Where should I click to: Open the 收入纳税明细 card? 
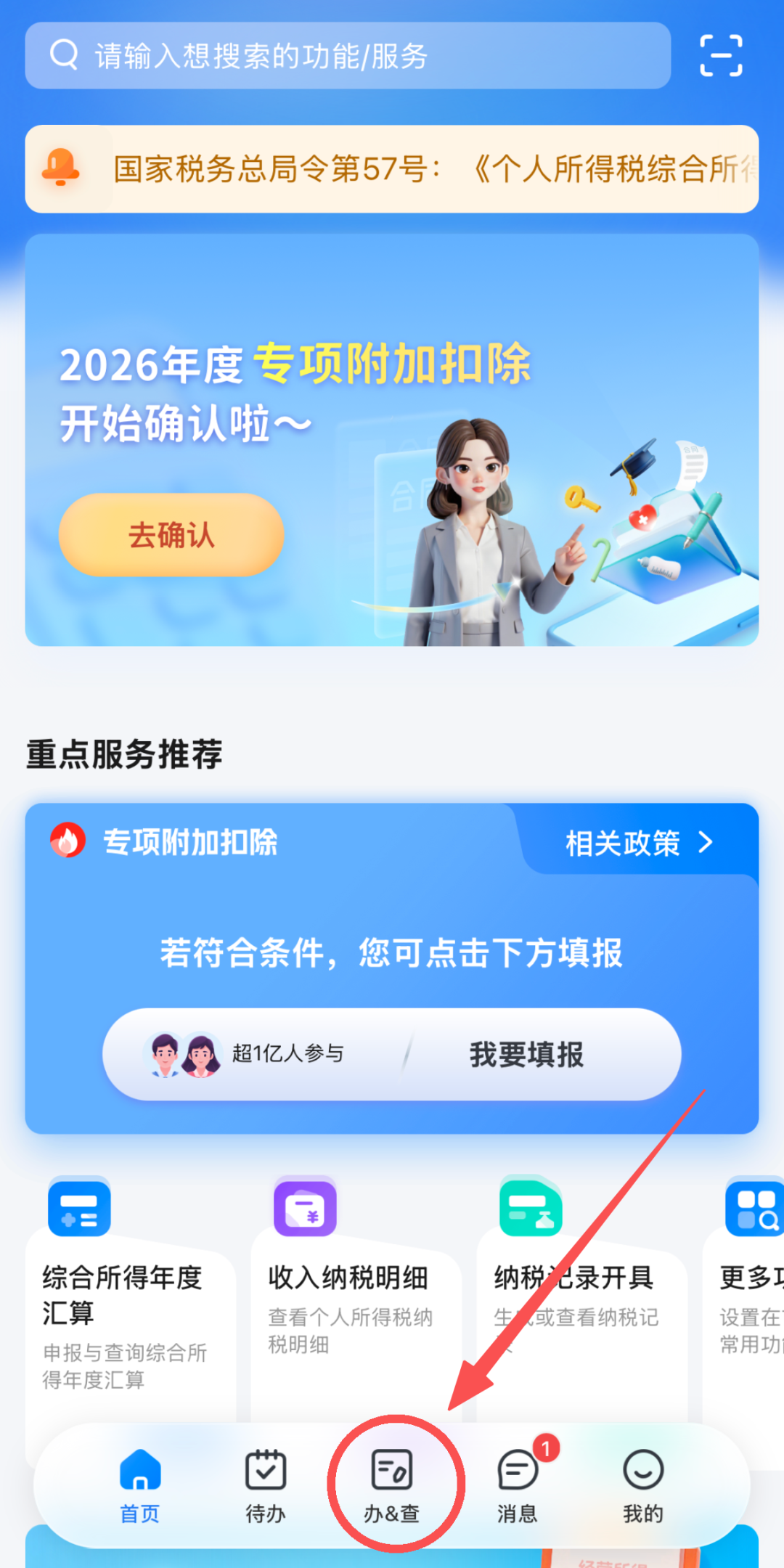(x=356, y=1299)
